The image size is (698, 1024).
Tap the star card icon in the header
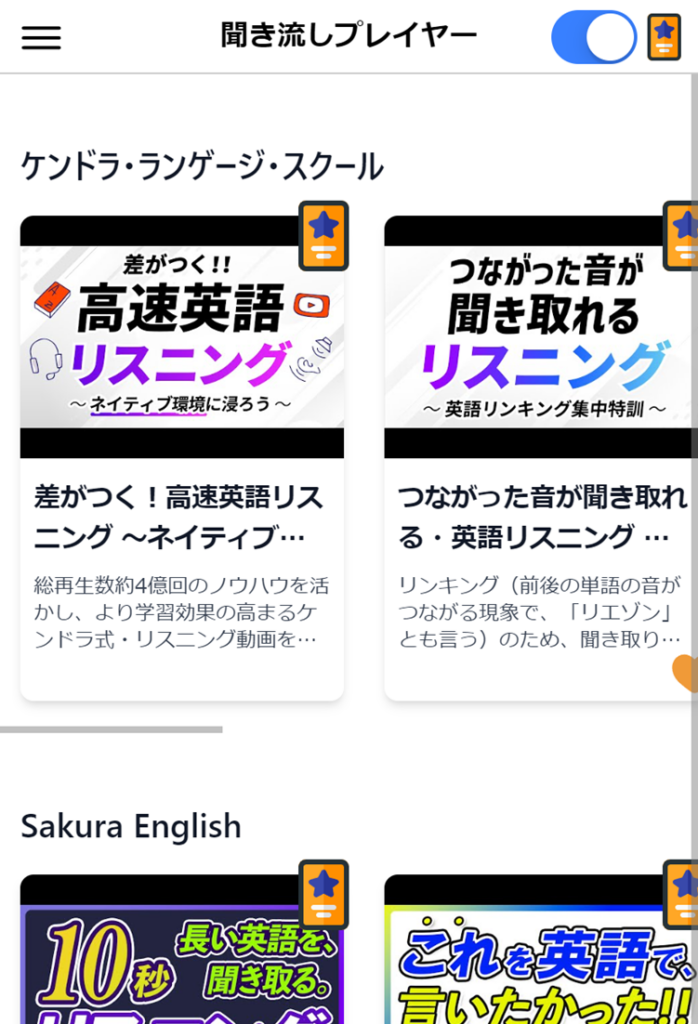(664, 37)
